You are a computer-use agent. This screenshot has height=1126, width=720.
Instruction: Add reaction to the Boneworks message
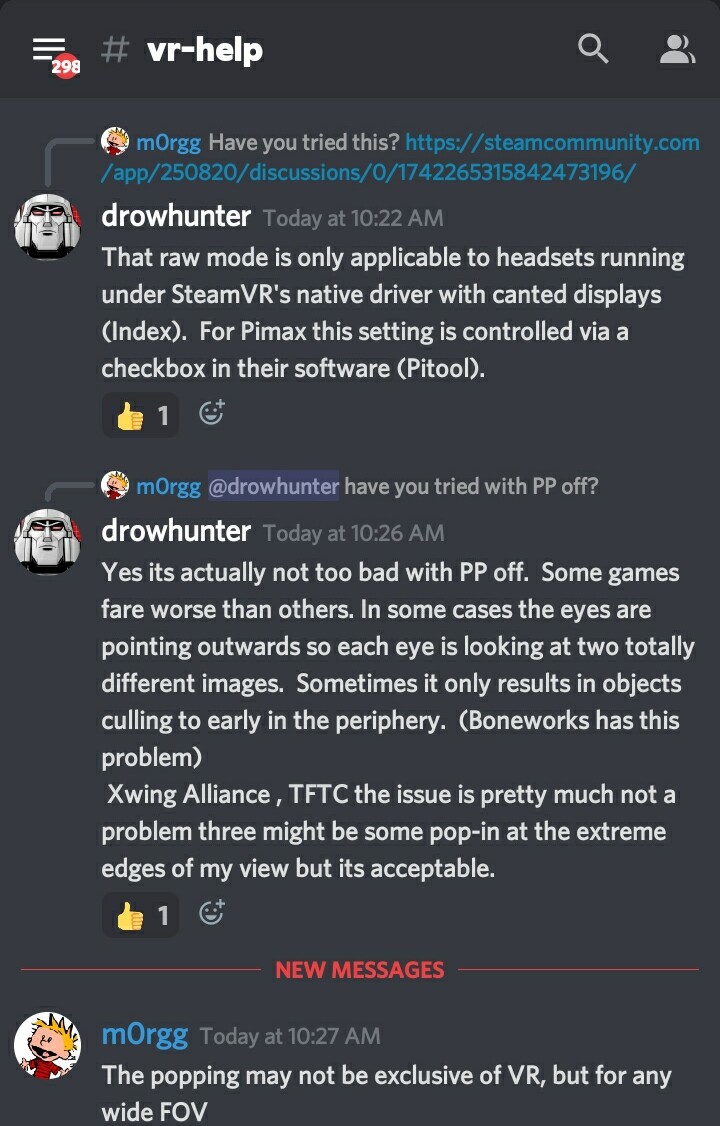point(212,913)
